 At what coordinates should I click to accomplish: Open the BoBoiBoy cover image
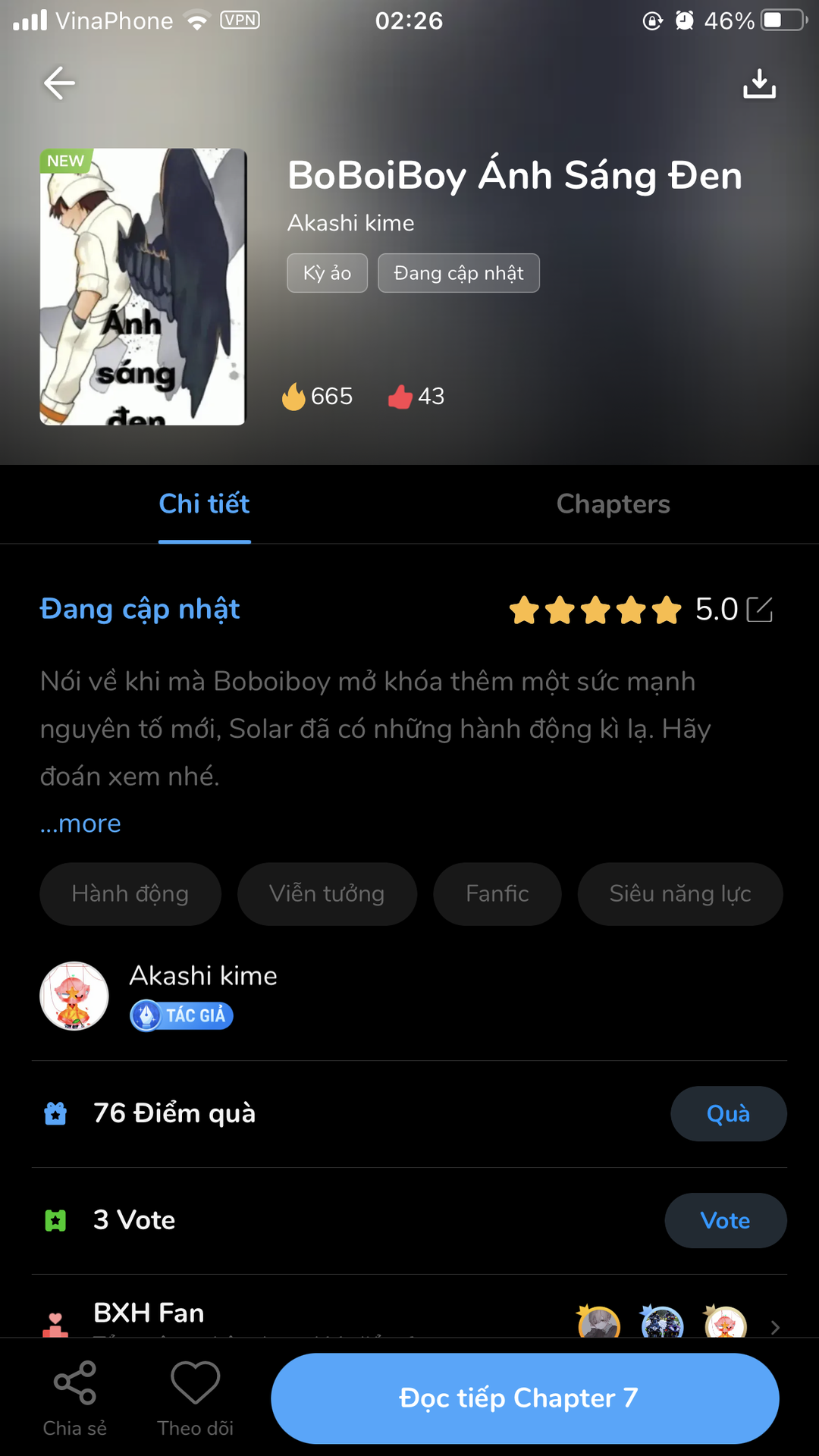tap(143, 287)
